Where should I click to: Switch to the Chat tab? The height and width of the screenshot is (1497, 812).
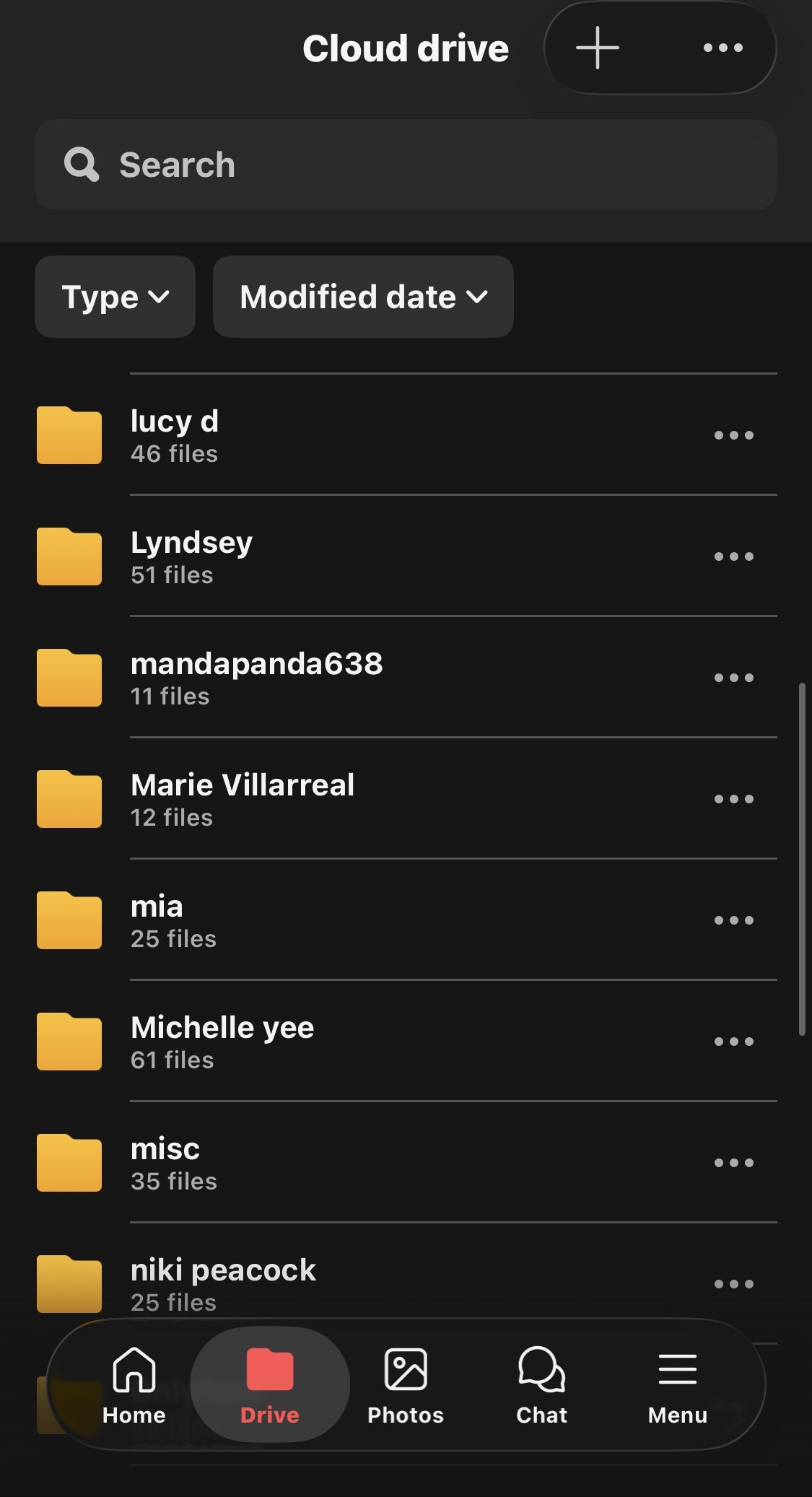541,1385
